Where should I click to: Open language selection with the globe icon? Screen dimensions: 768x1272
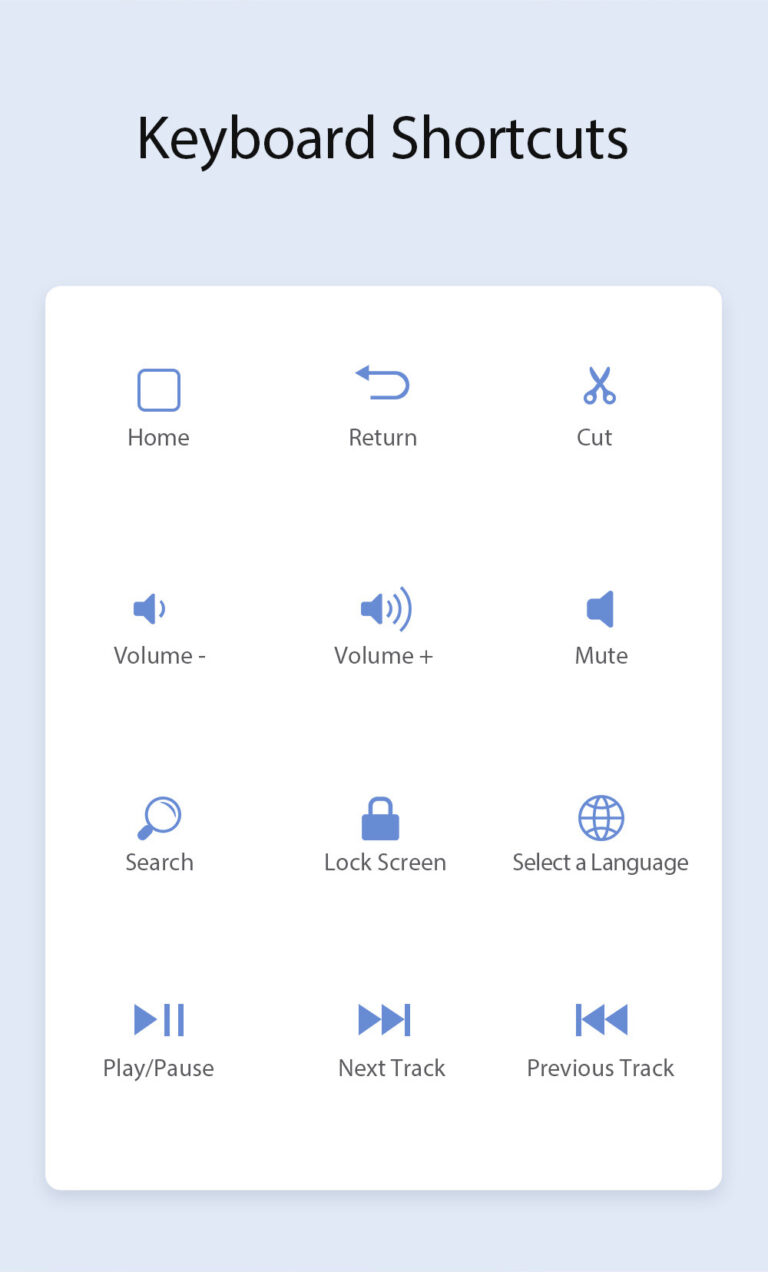[600, 817]
